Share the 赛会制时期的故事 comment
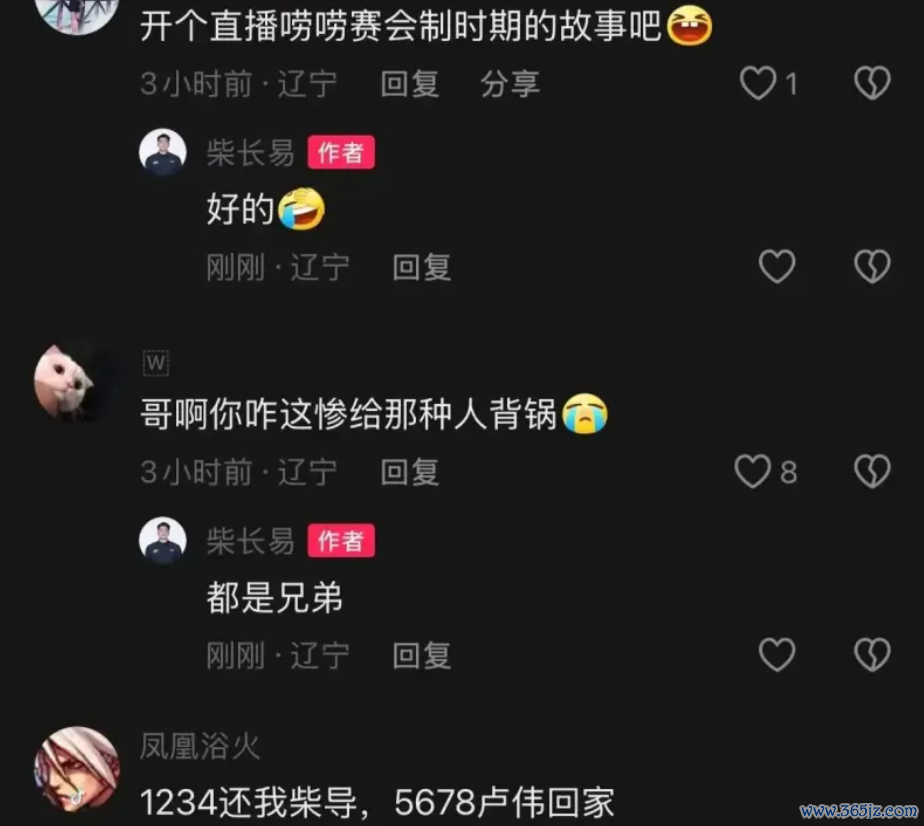 [510, 84]
